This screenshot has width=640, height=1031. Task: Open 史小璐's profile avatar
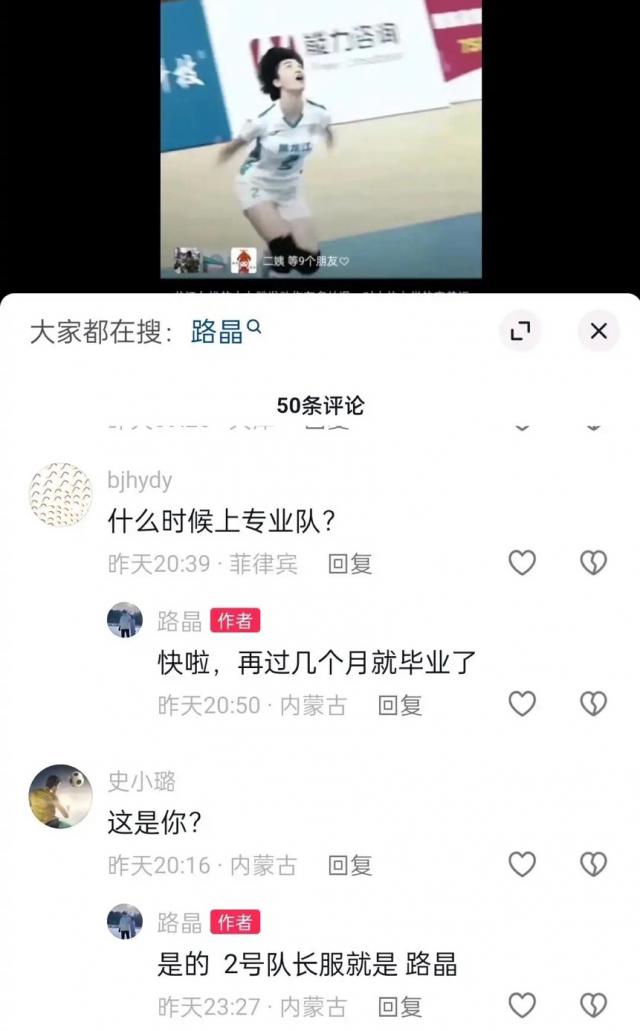tap(60, 796)
